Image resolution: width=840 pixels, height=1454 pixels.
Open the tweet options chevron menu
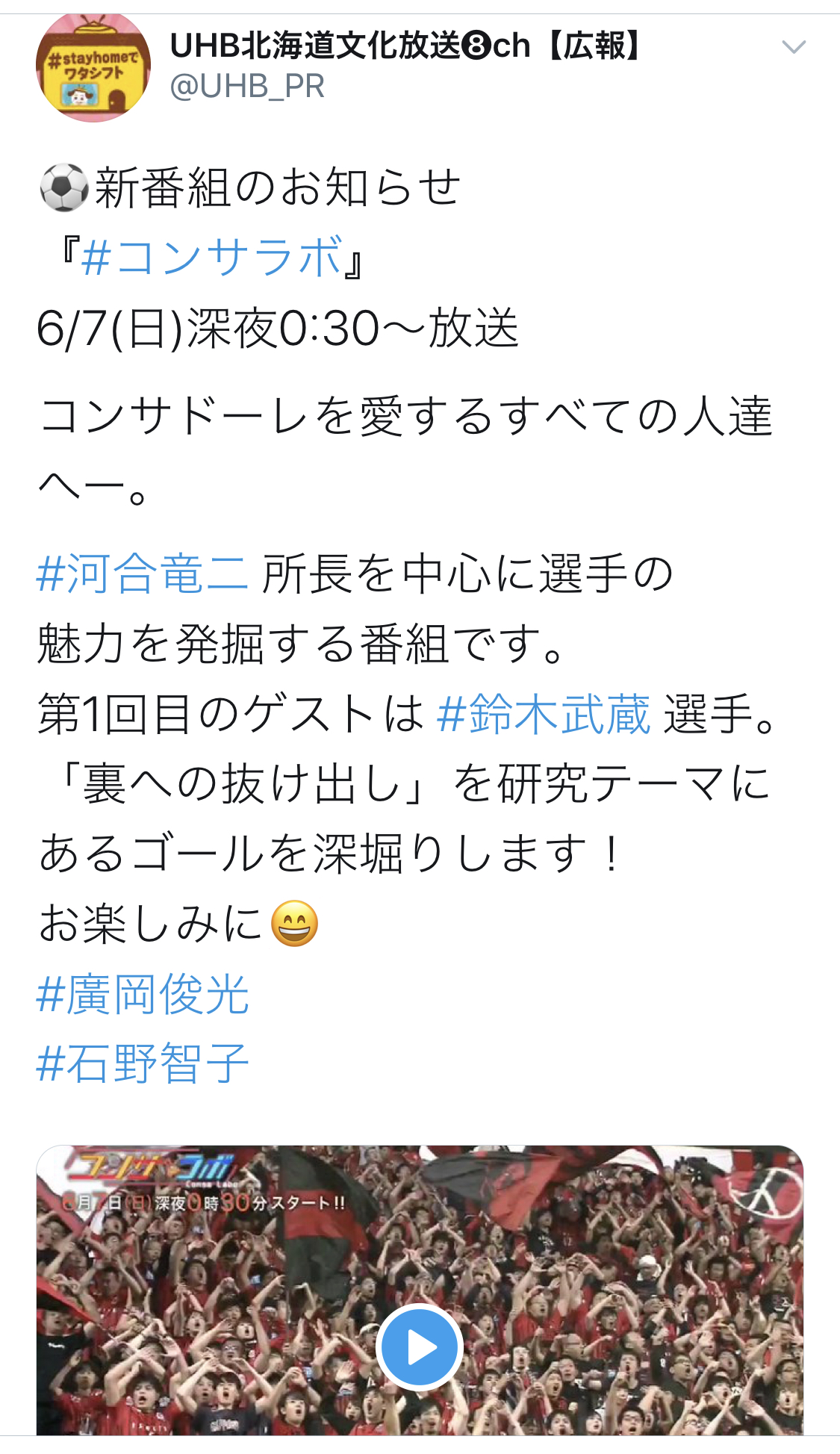coord(793,48)
